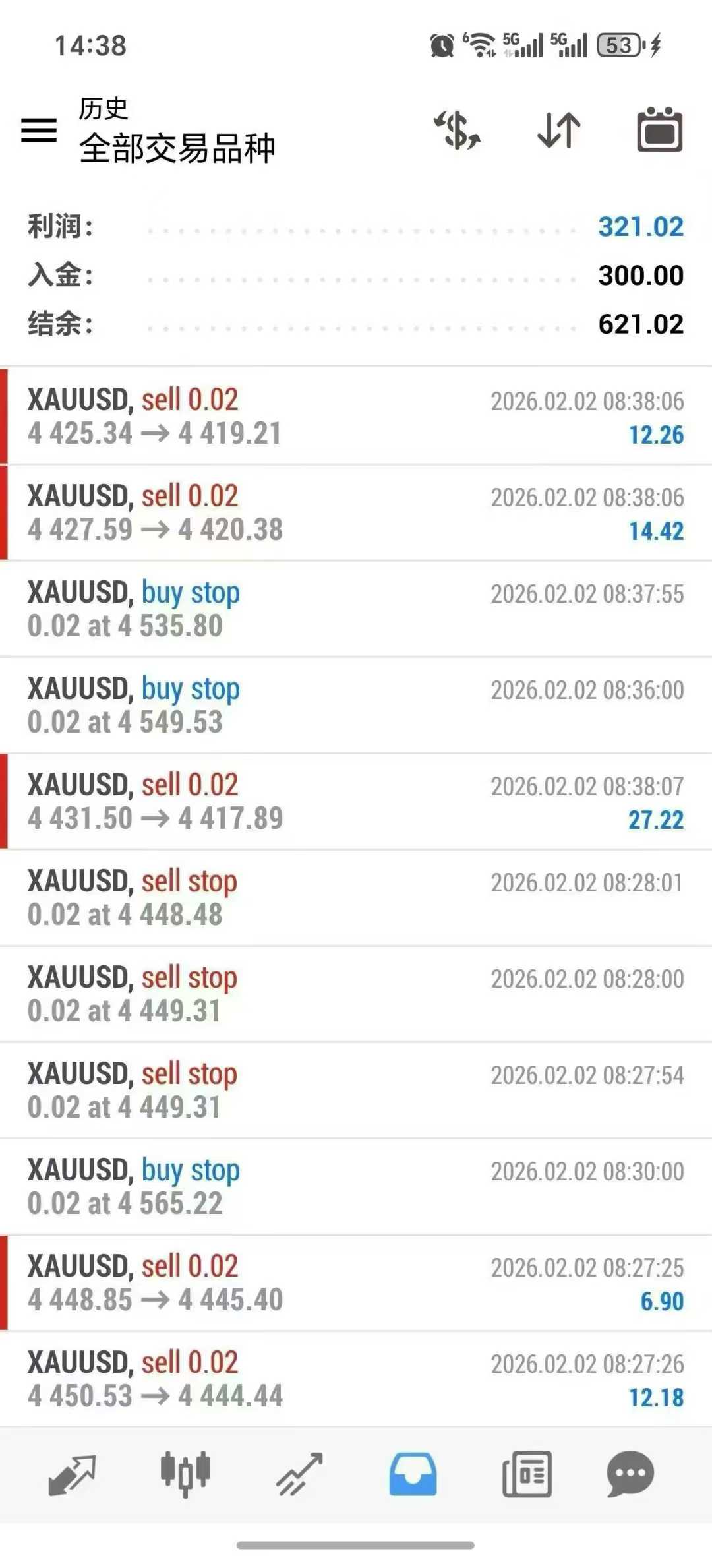Open the sell stop order placed at 08:27:54
The image size is (712, 1568).
coord(356,1091)
